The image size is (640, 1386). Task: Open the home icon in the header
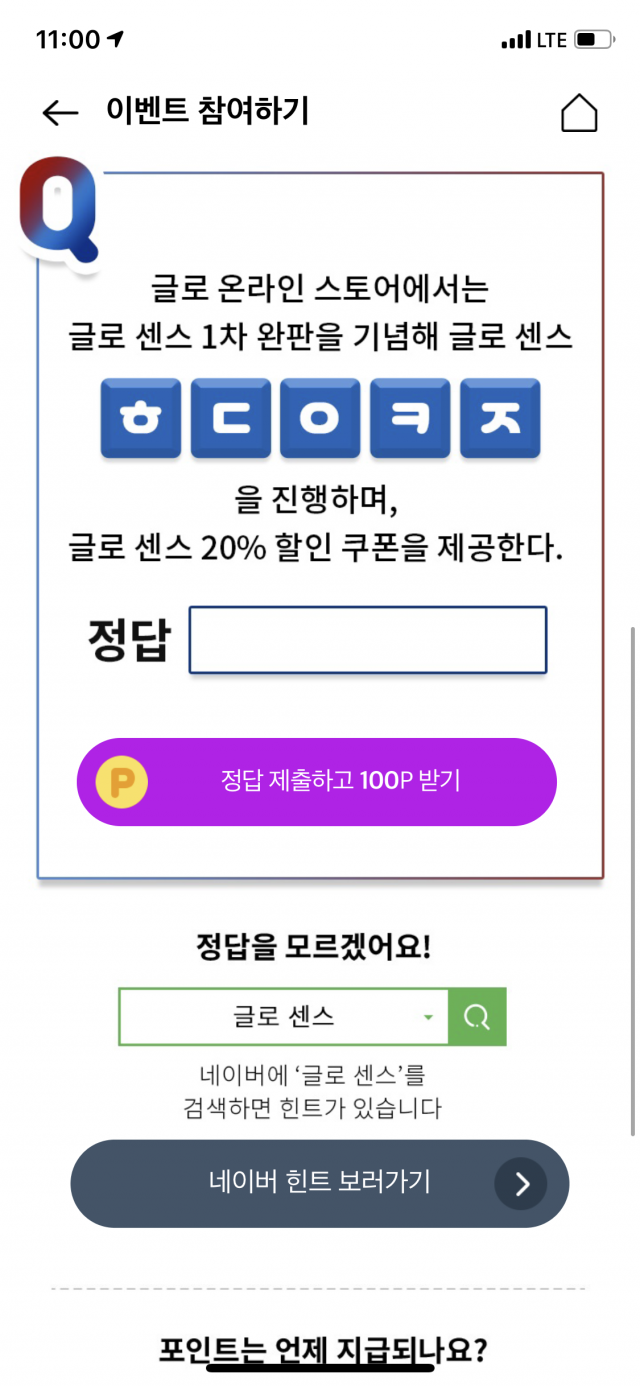coord(579,112)
